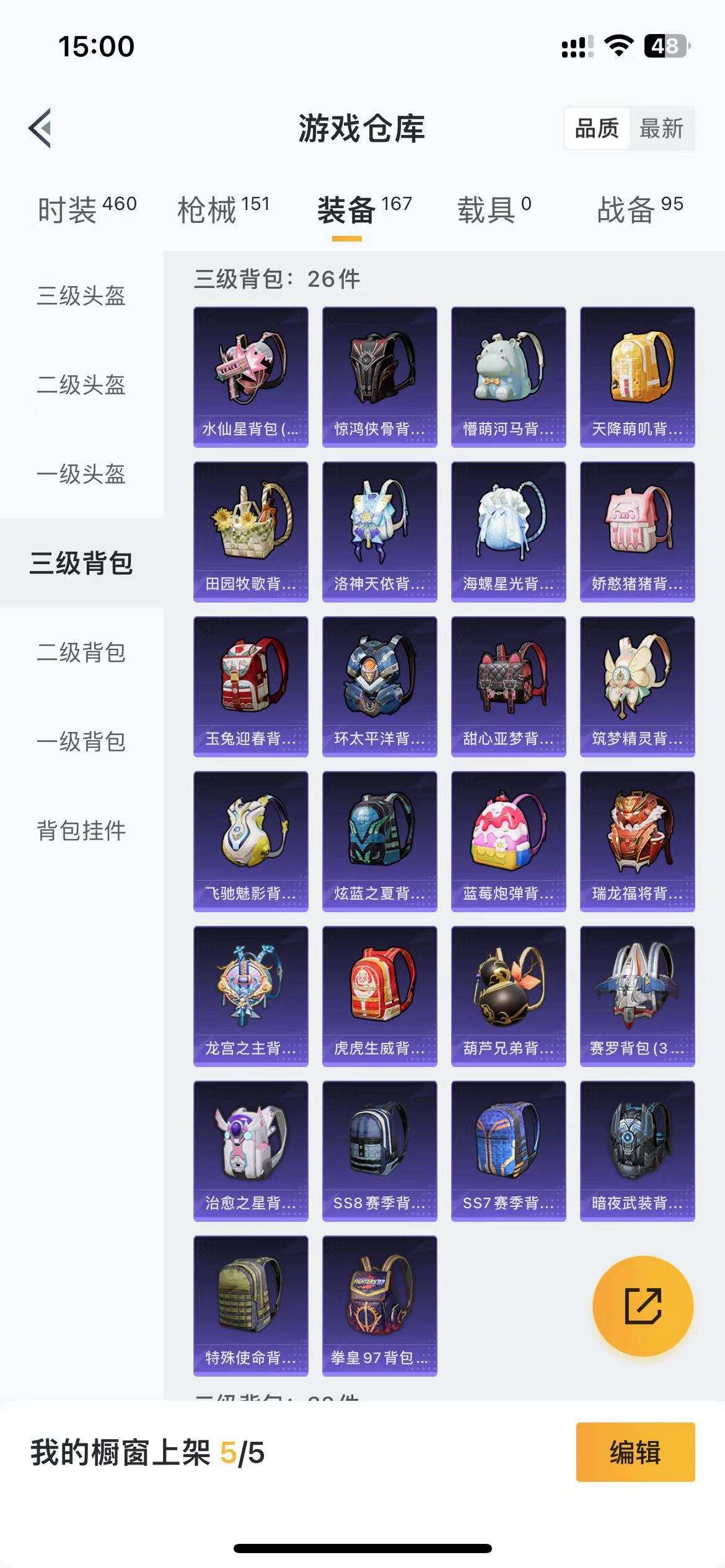Show the 三级头盔 category

tap(81, 298)
